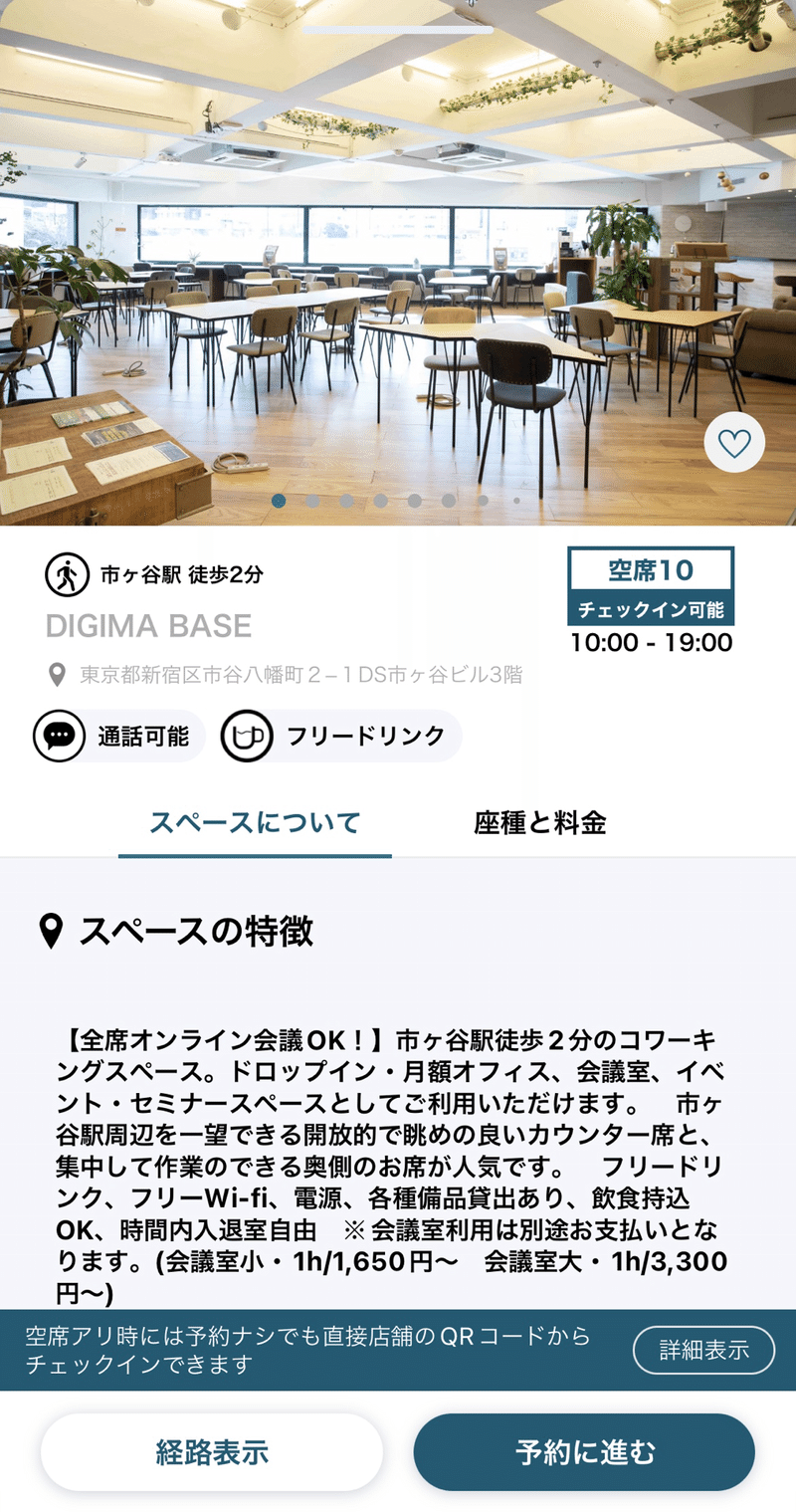Screen dimensions: 796x1512
Task: Switch to the 座種と料金 tab
Action: pyautogui.click(x=540, y=823)
